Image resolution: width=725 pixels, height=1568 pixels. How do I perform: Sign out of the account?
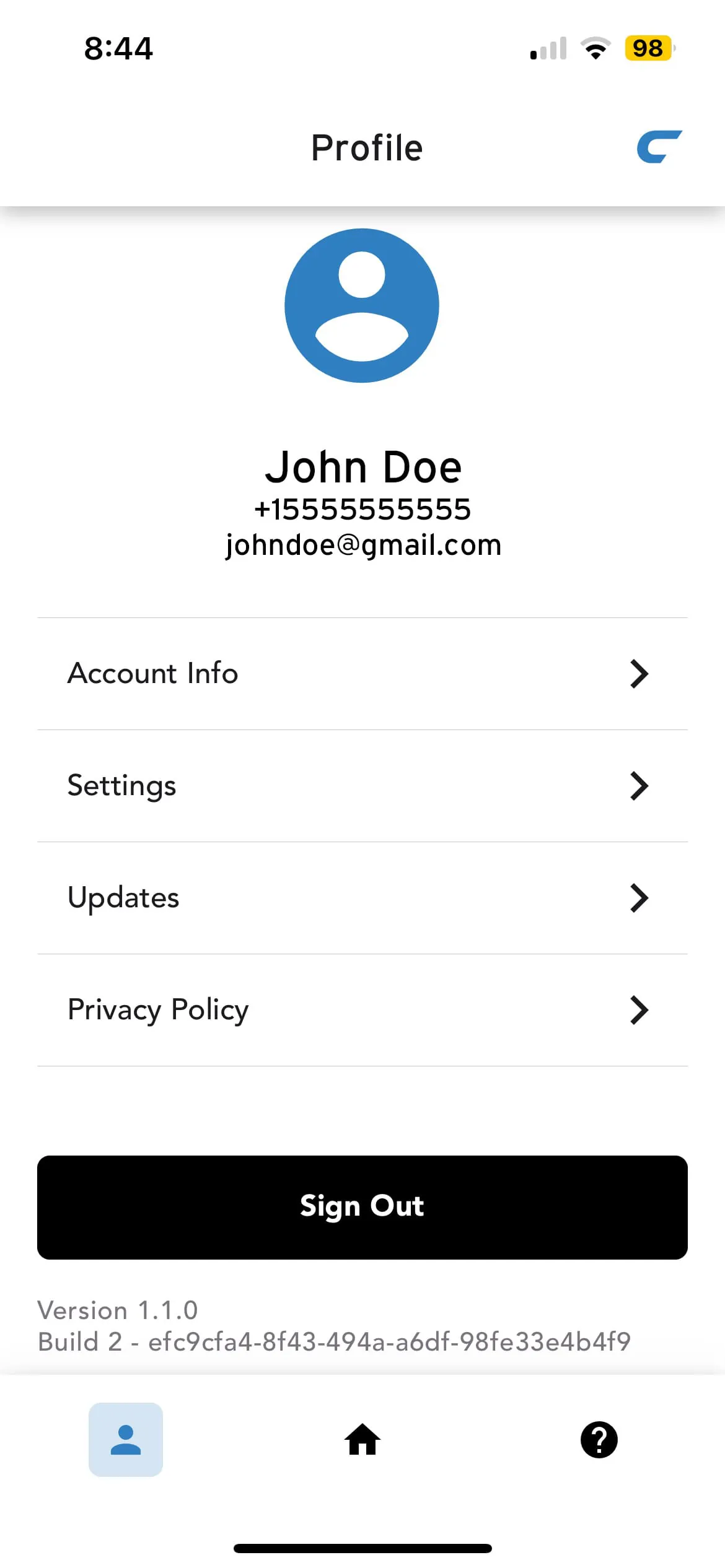coord(362,1207)
